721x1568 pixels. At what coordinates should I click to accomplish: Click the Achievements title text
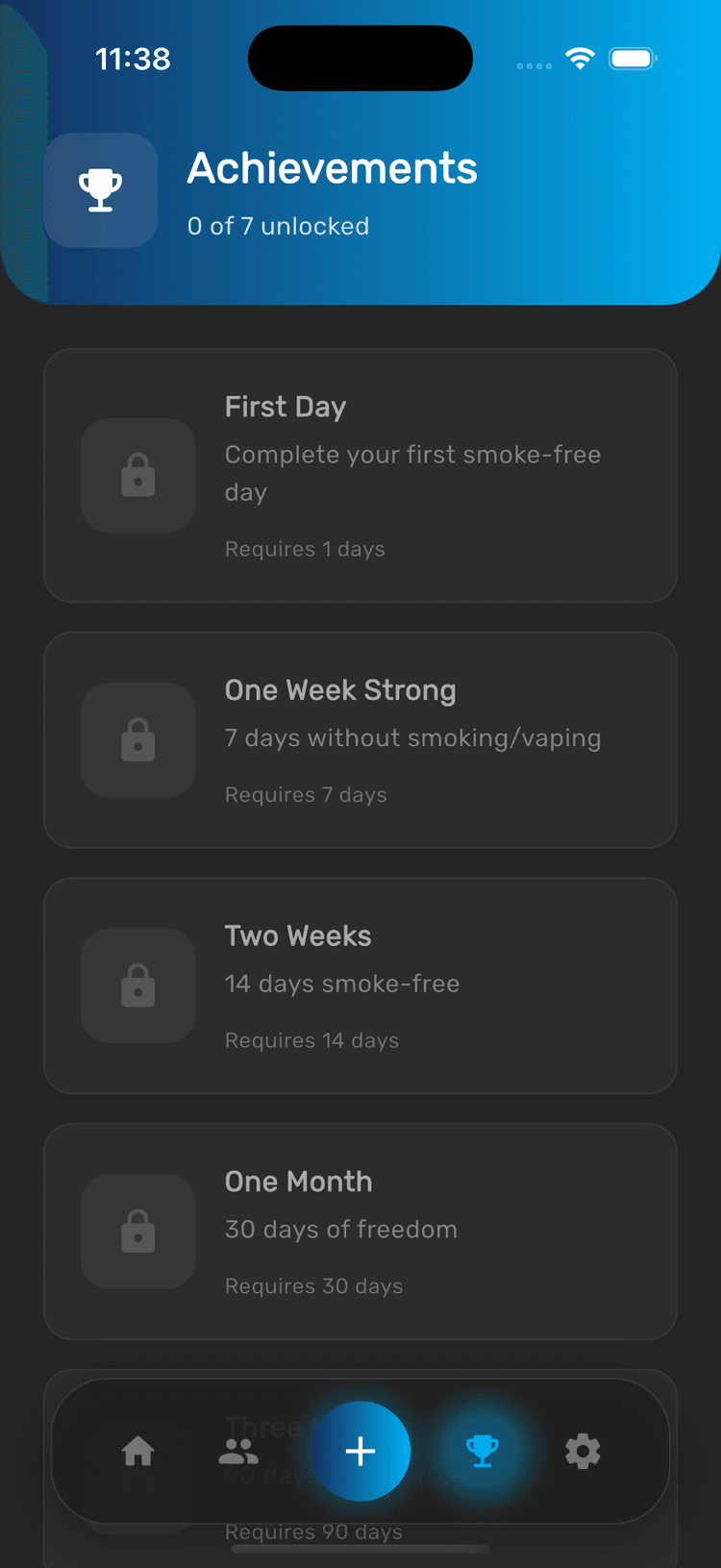click(x=332, y=168)
